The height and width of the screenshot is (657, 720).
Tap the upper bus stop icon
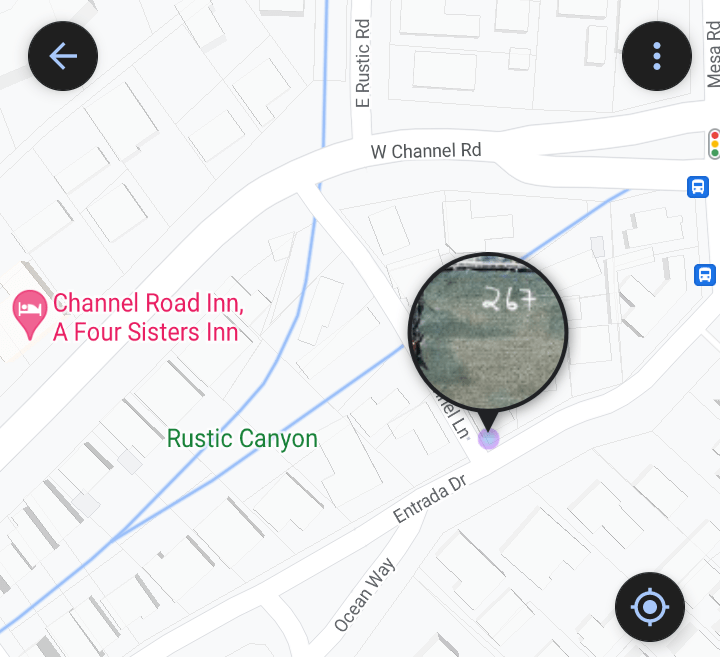pos(698,187)
